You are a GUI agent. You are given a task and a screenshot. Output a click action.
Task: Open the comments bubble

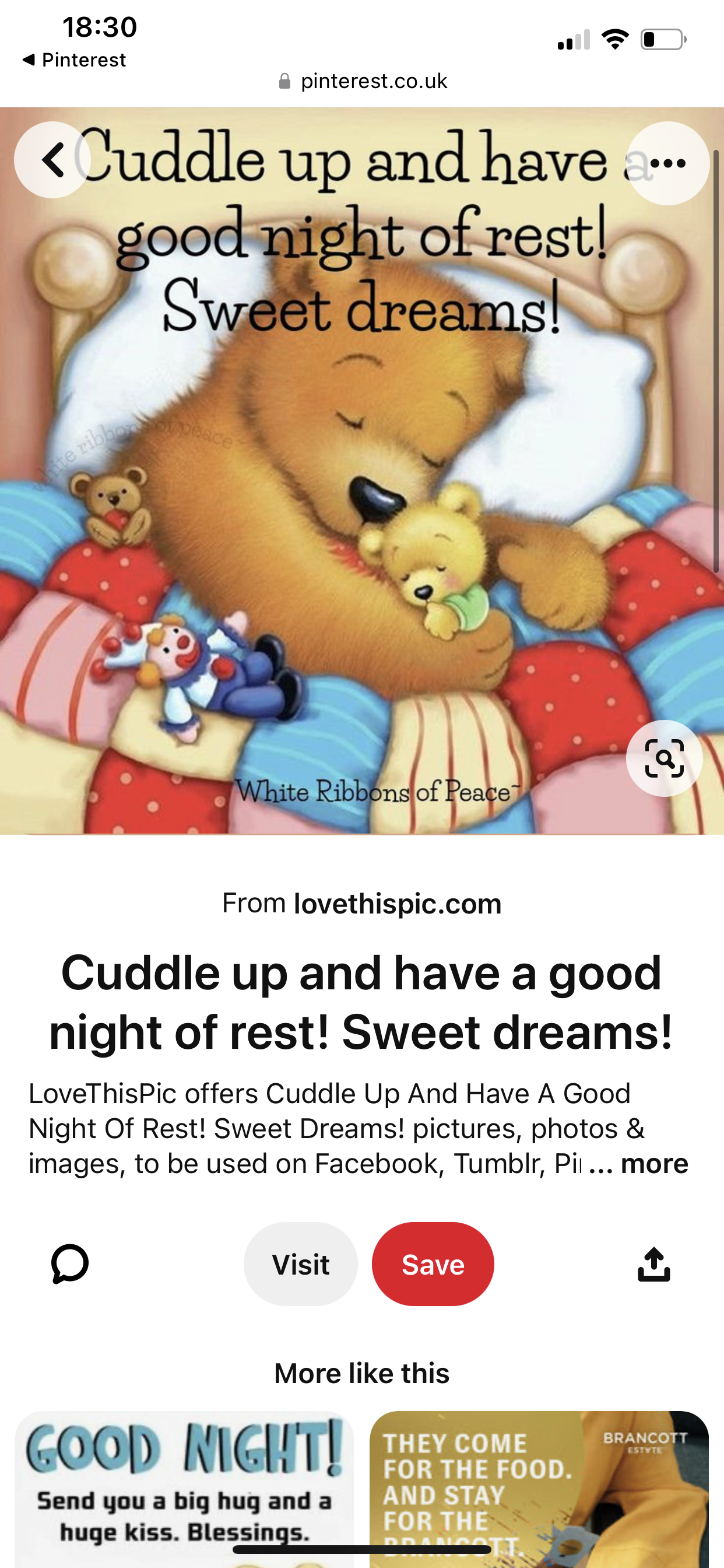click(x=70, y=1263)
